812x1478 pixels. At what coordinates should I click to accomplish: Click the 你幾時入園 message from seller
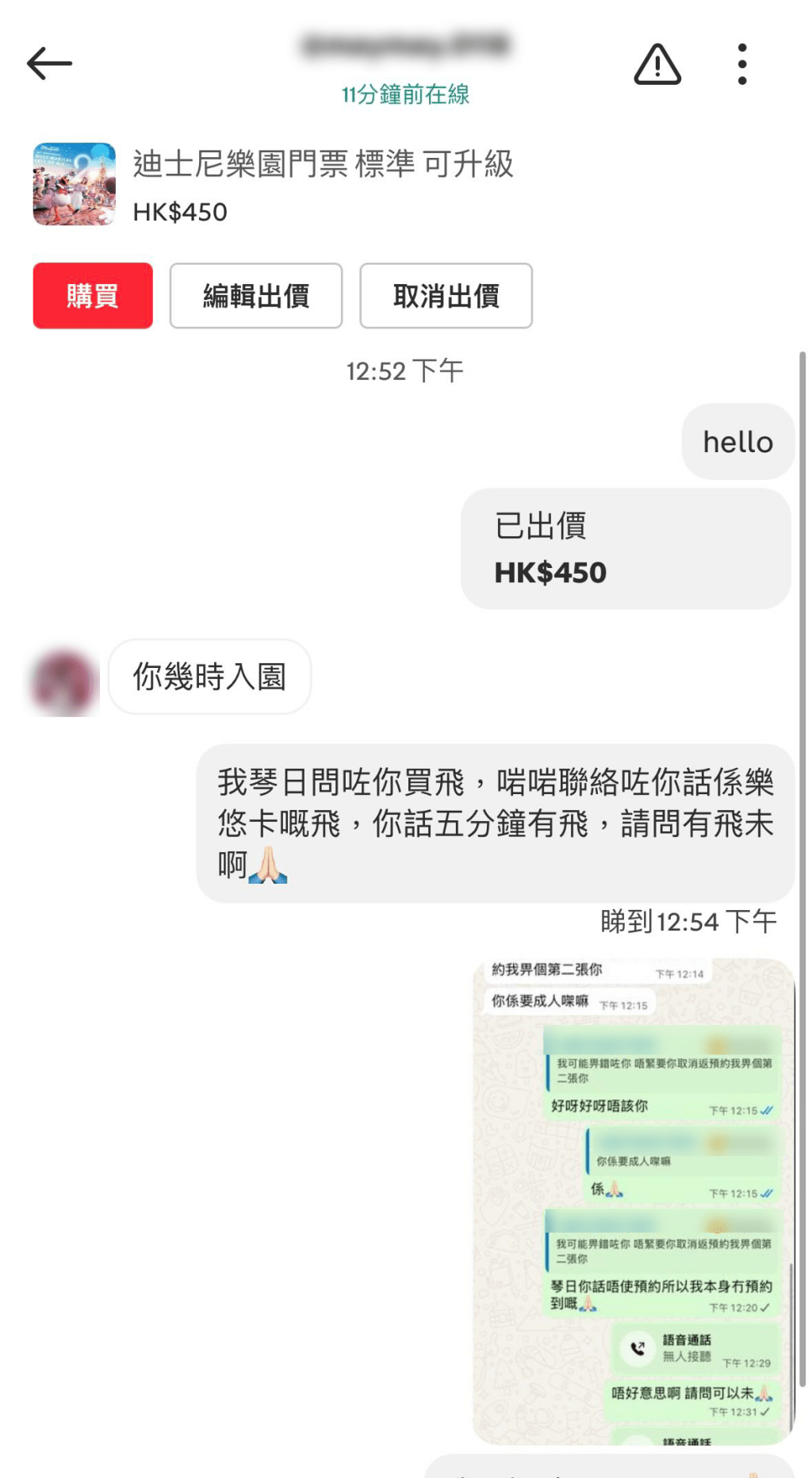[x=209, y=677]
